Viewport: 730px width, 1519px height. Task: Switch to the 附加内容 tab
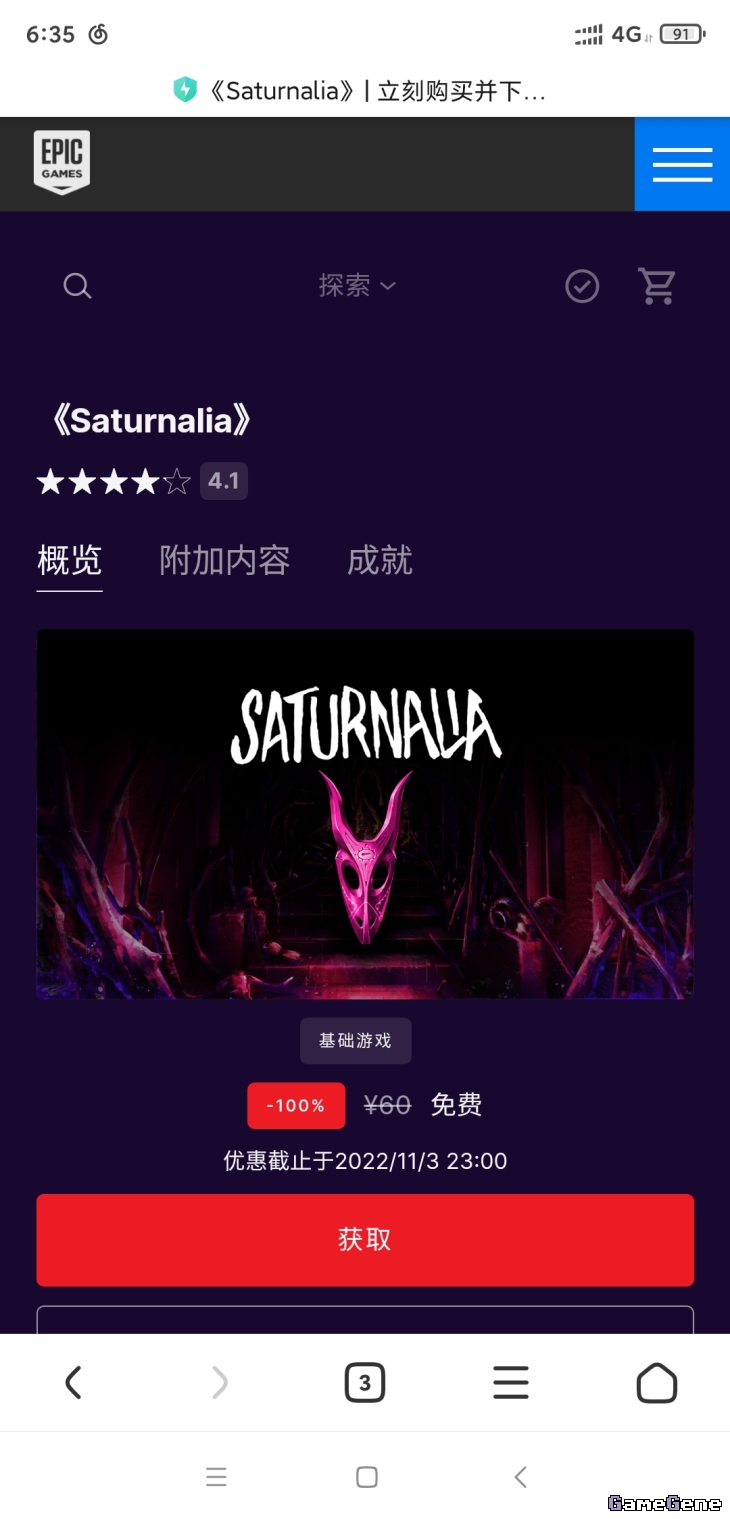tap(225, 561)
